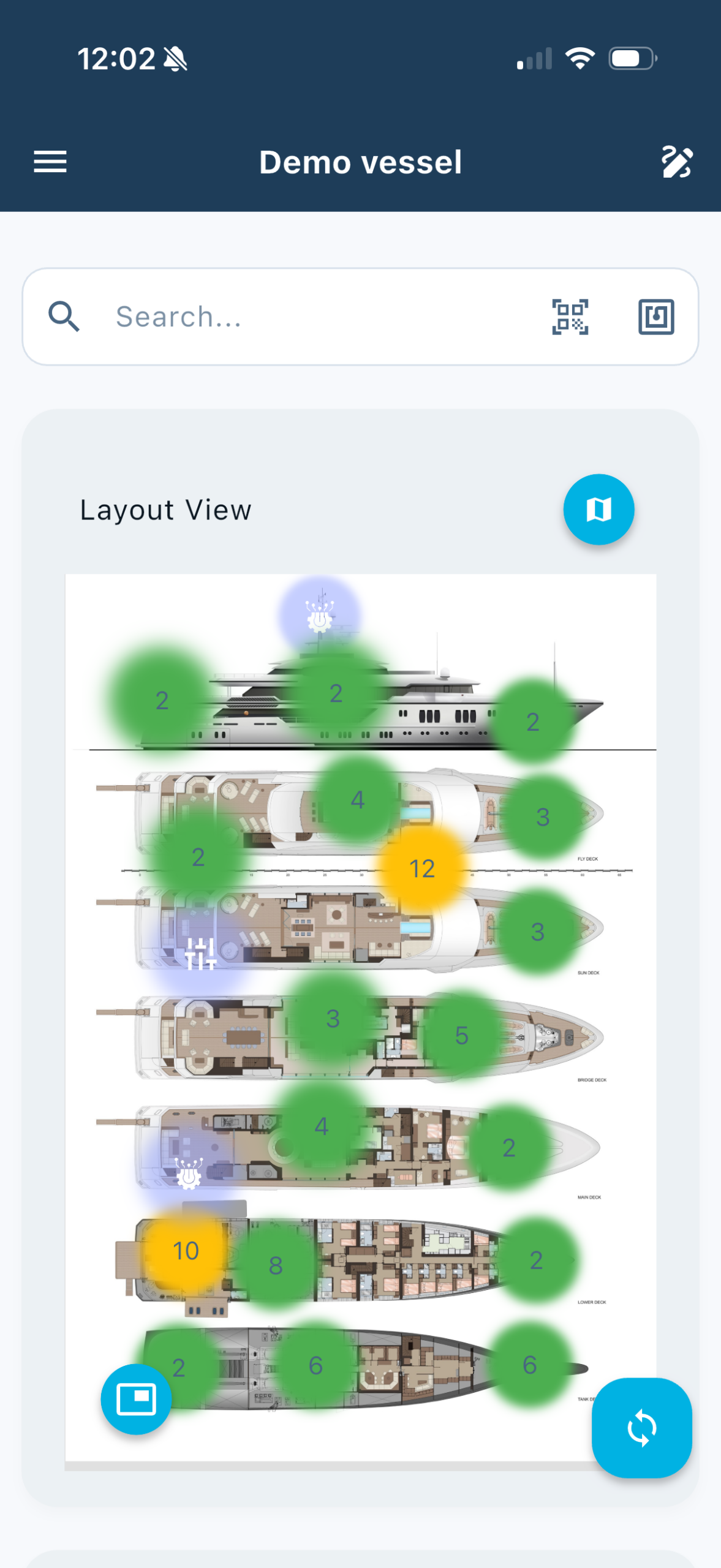Open the green cluster marked 8

coord(276,1264)
